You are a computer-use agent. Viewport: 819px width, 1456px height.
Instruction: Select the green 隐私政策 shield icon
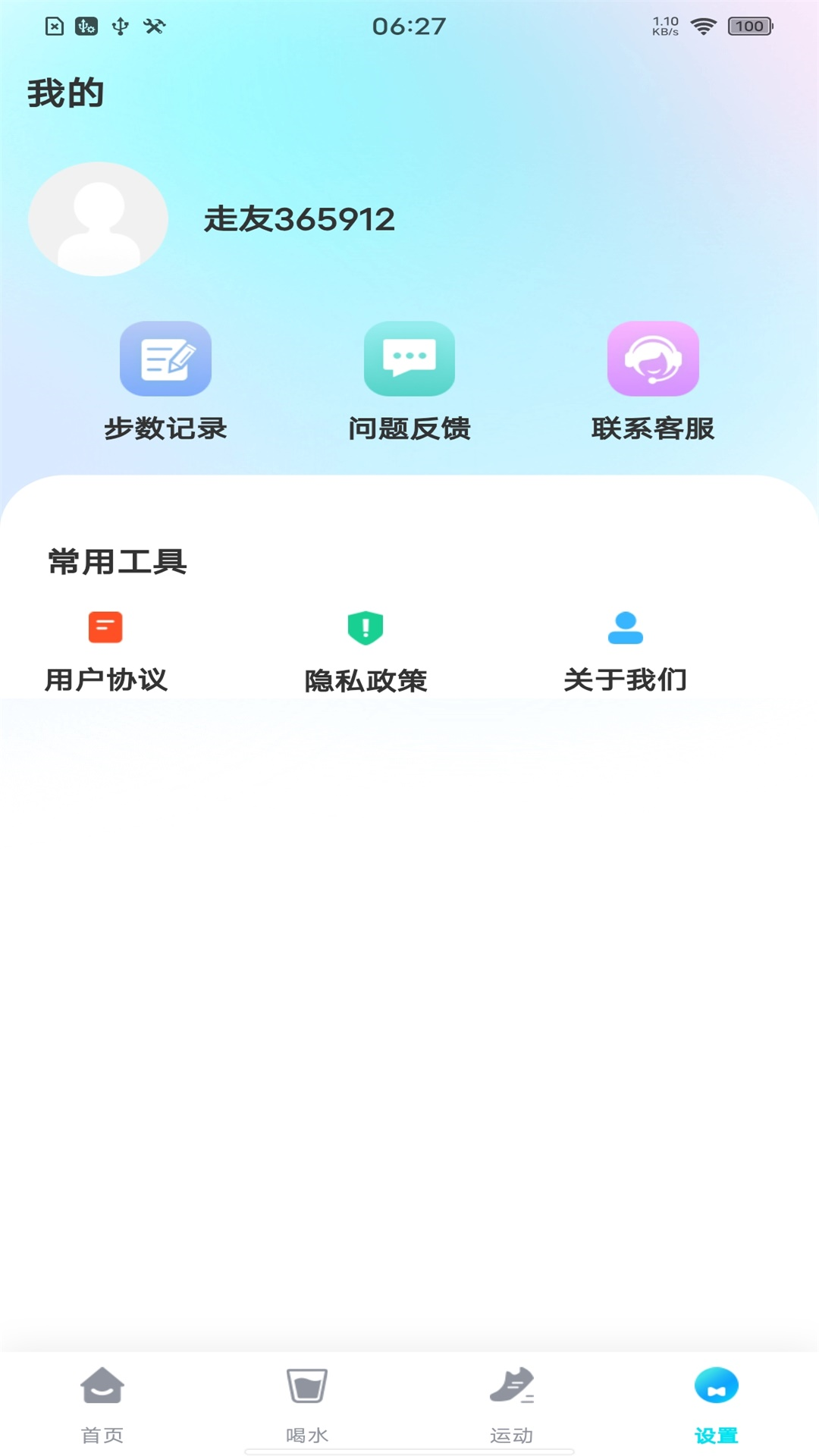tap(366, 627)
